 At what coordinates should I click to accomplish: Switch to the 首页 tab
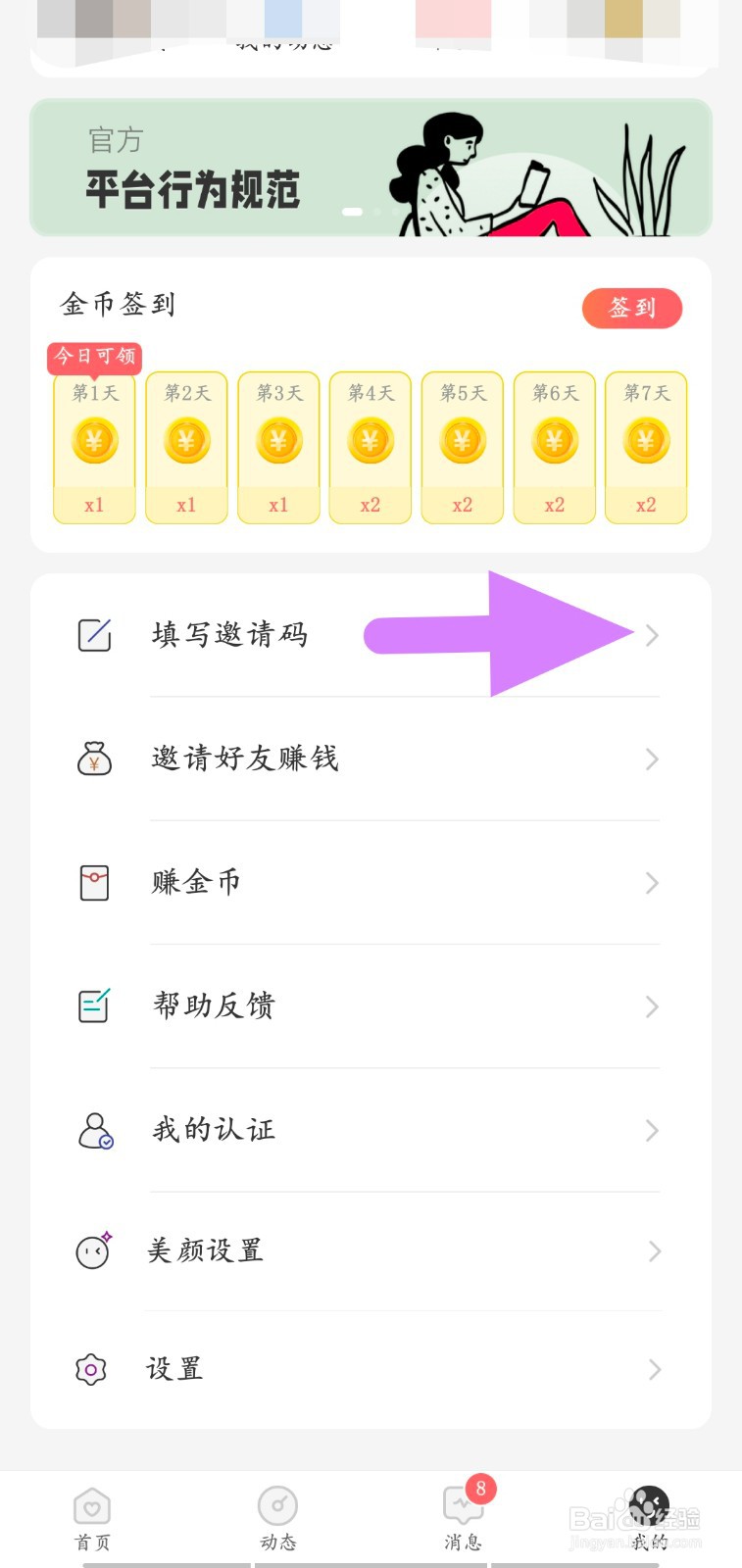pos(93,1519)
